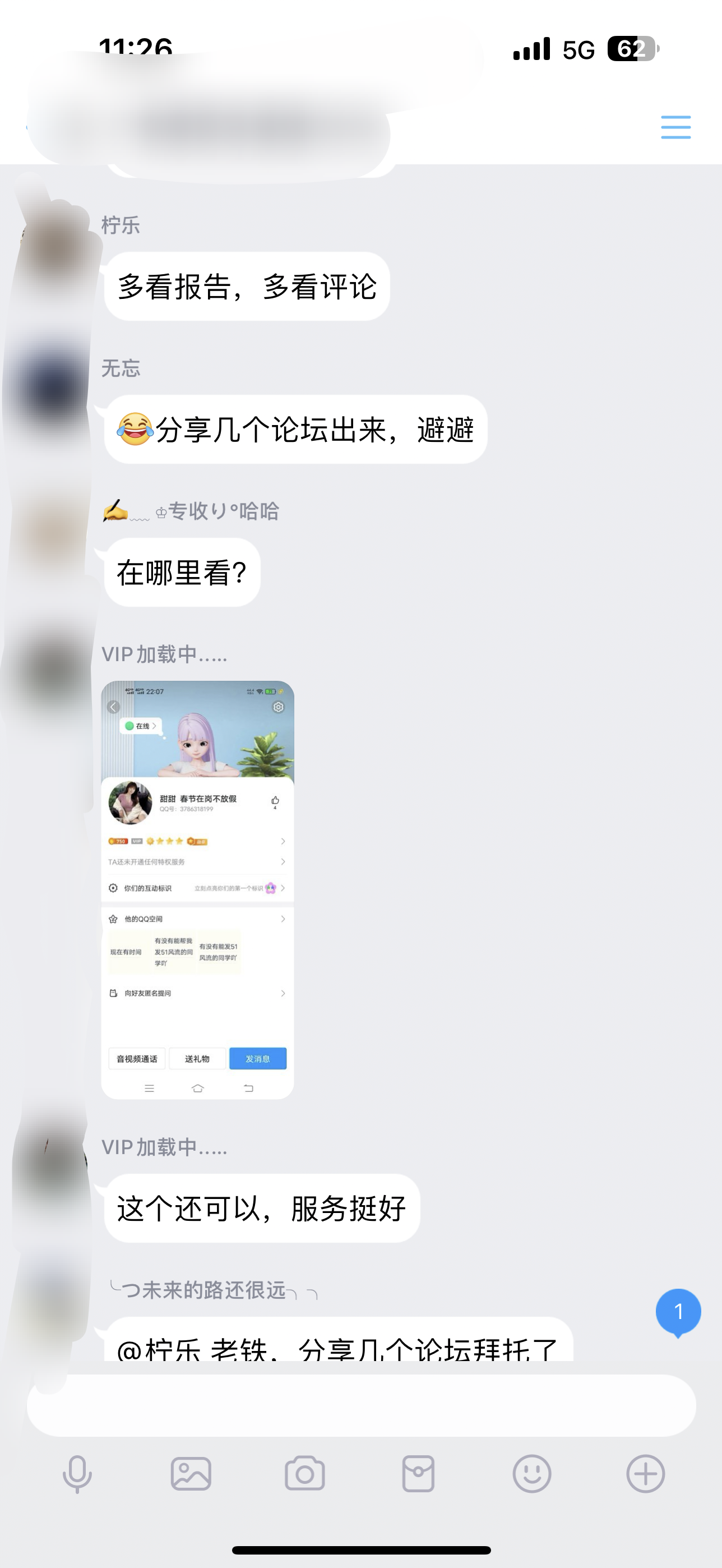View 柠乐's profile via avatar
The image size is (722, 1568).
pos(53,243)
